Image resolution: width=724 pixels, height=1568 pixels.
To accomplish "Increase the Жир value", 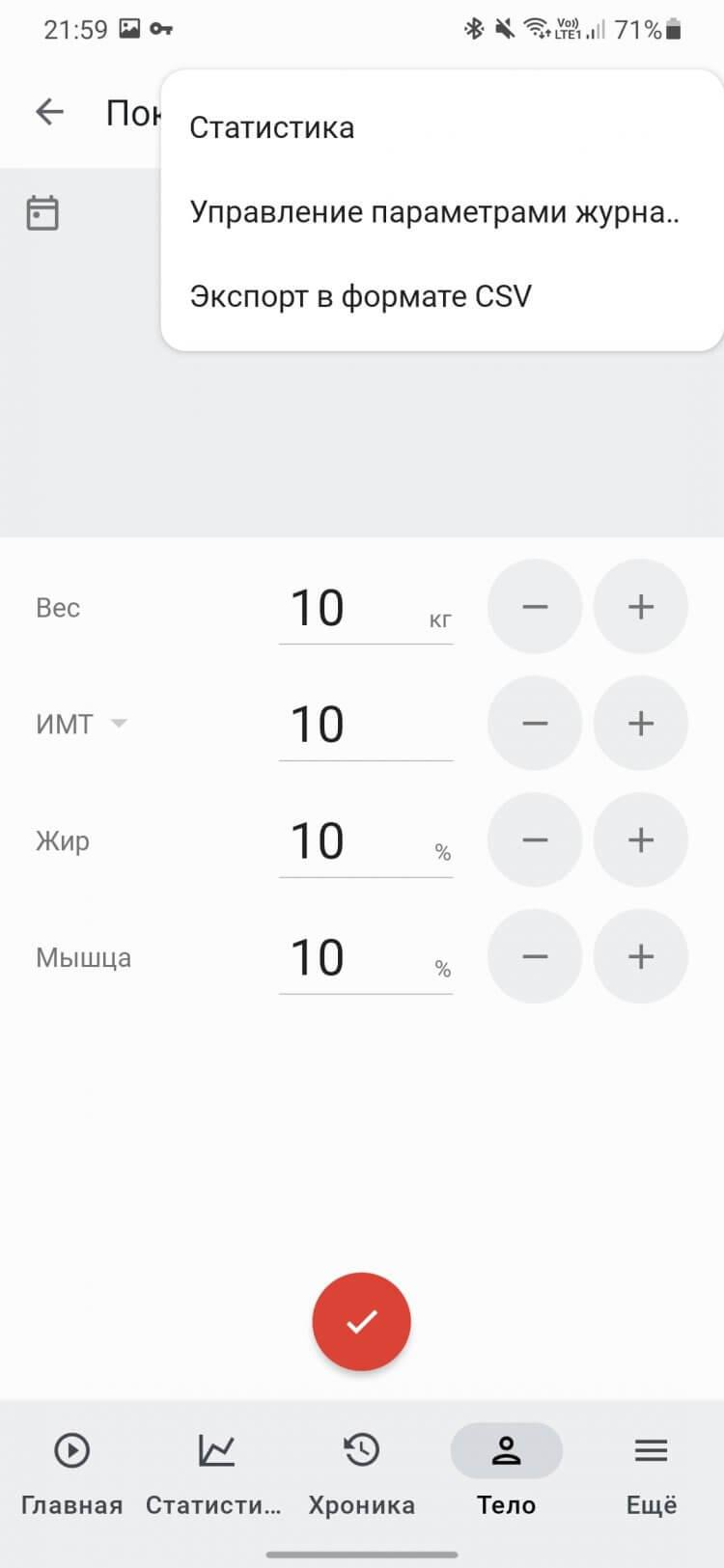I will pyautogui.click(x=641, y=840).
